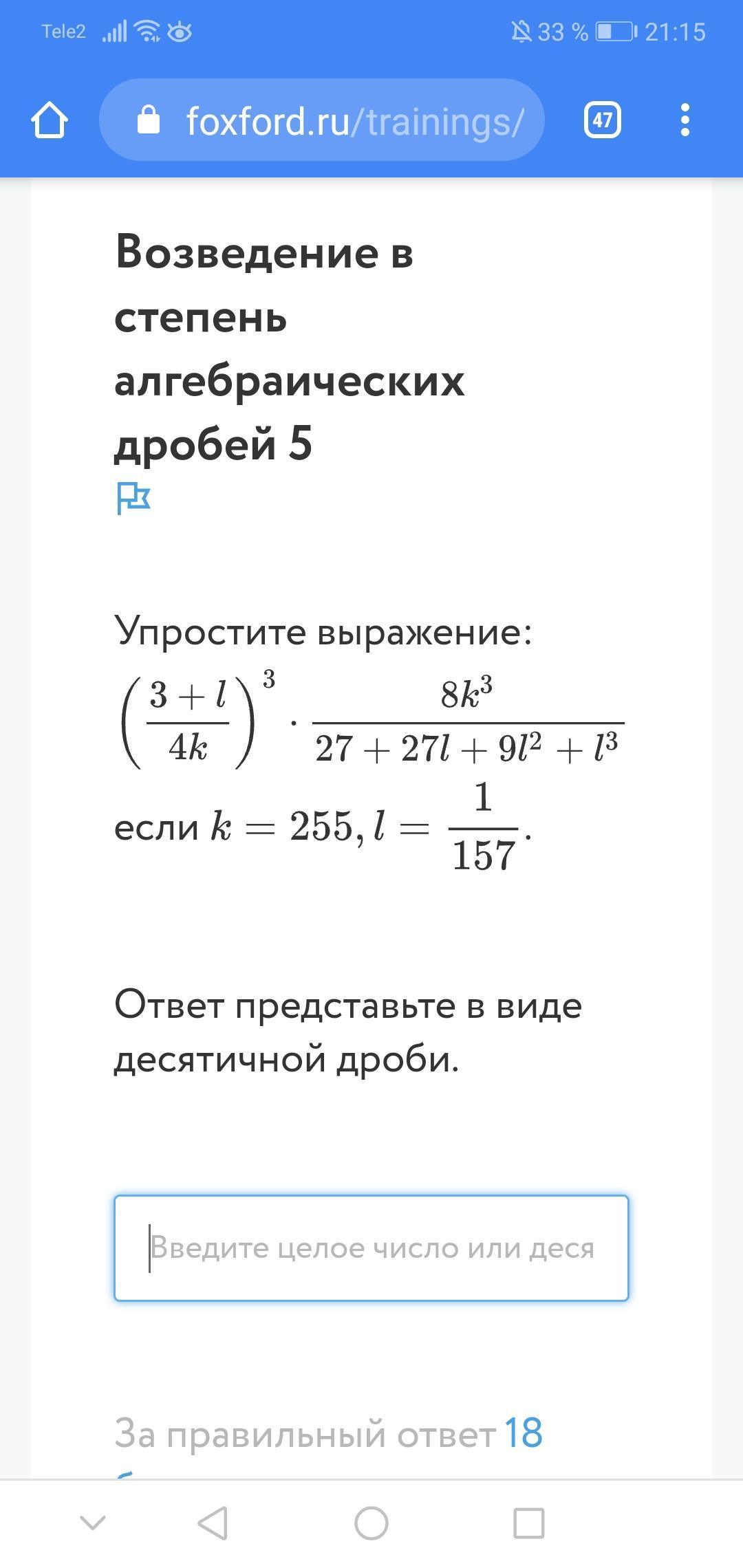Focus the answer input field
The width and height of the screenshot is (743, 1568).
[371, 1248]
